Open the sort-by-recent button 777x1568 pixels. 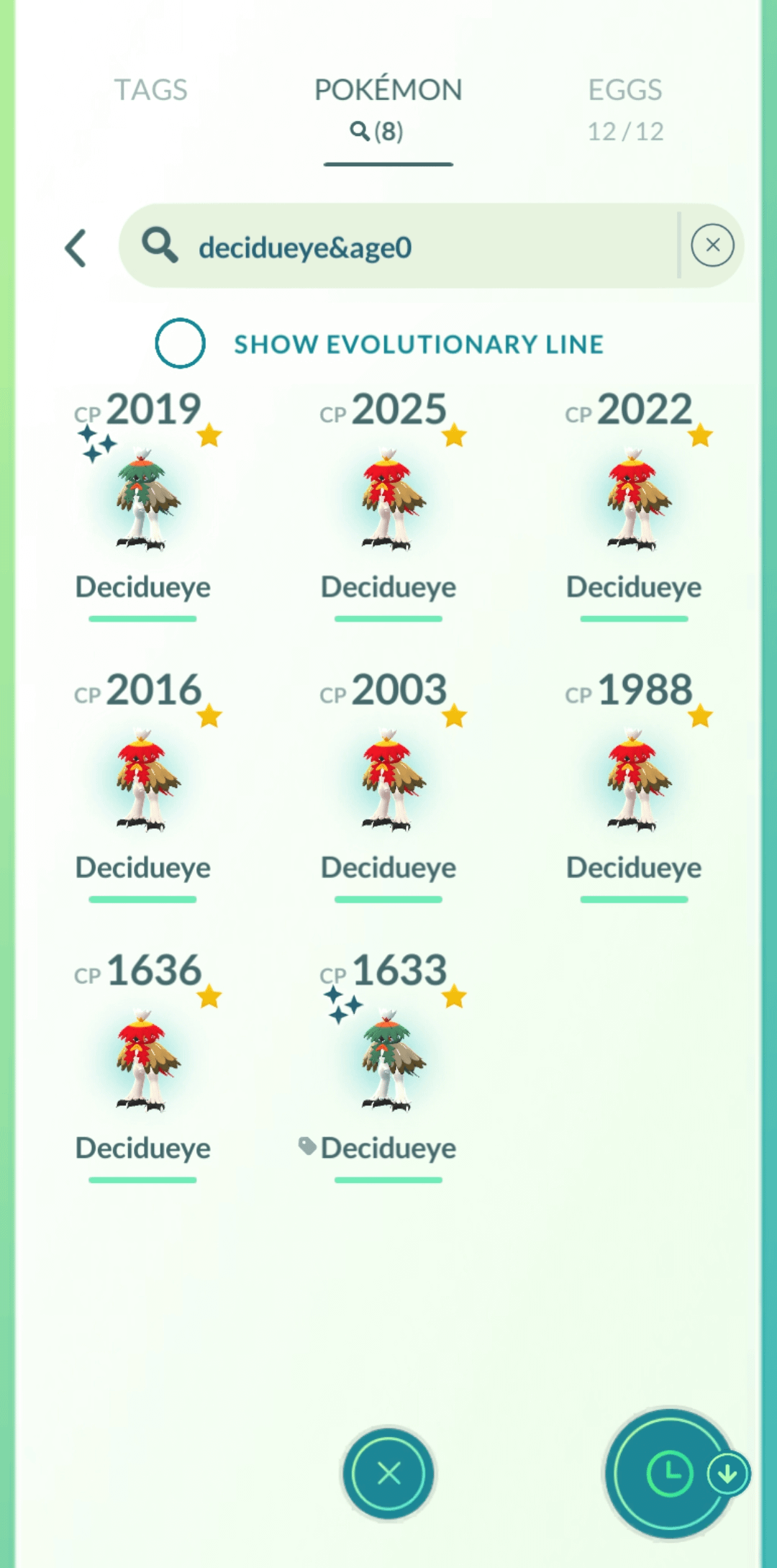pyautogui.click(x=669, y=1473)
